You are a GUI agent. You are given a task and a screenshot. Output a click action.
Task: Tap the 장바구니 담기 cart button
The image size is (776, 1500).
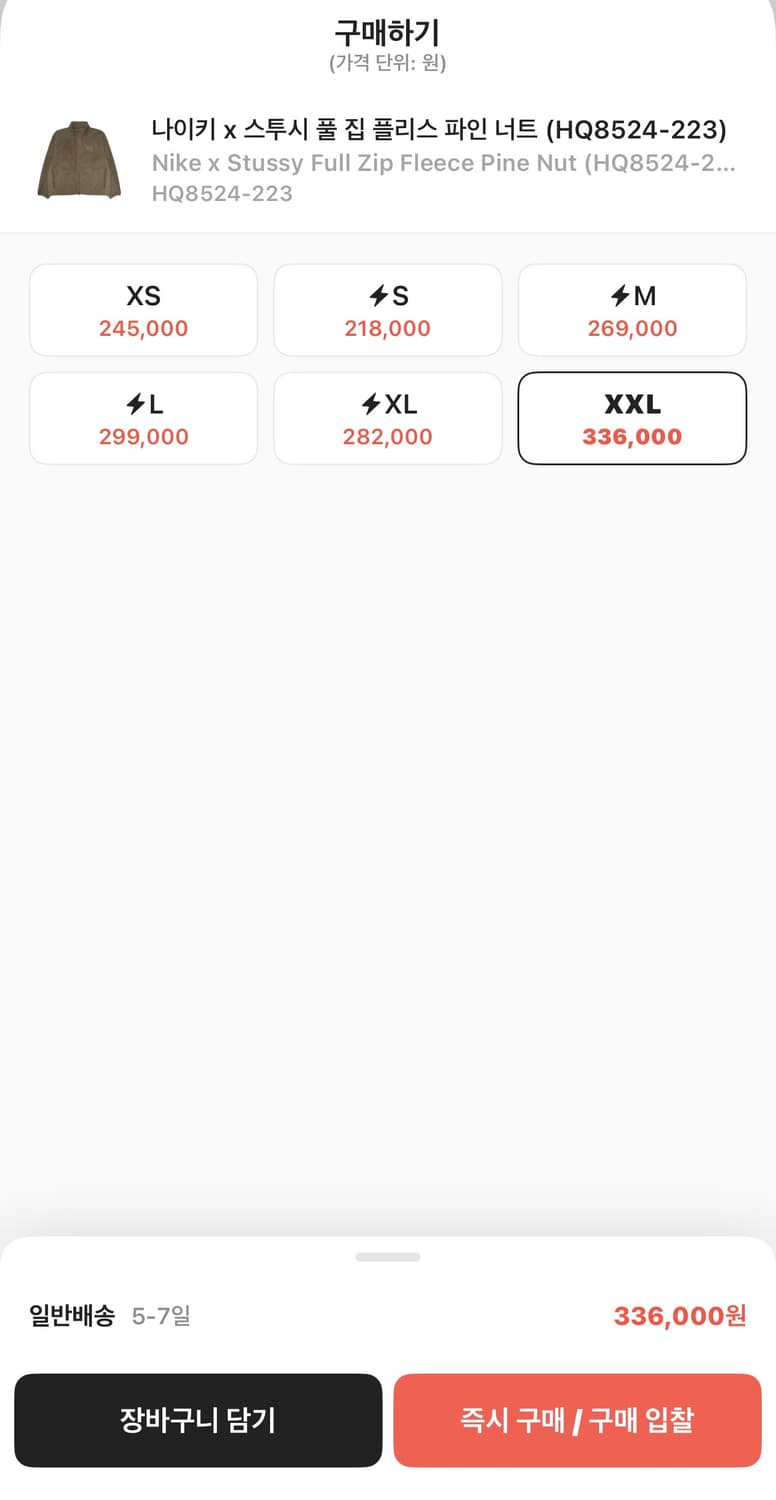(x=197, y=1421)
